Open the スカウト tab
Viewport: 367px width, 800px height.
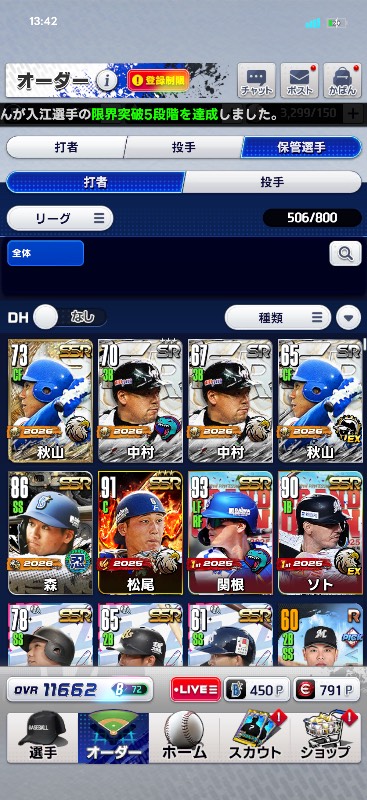pyautogui.click(x=255, y=737)
